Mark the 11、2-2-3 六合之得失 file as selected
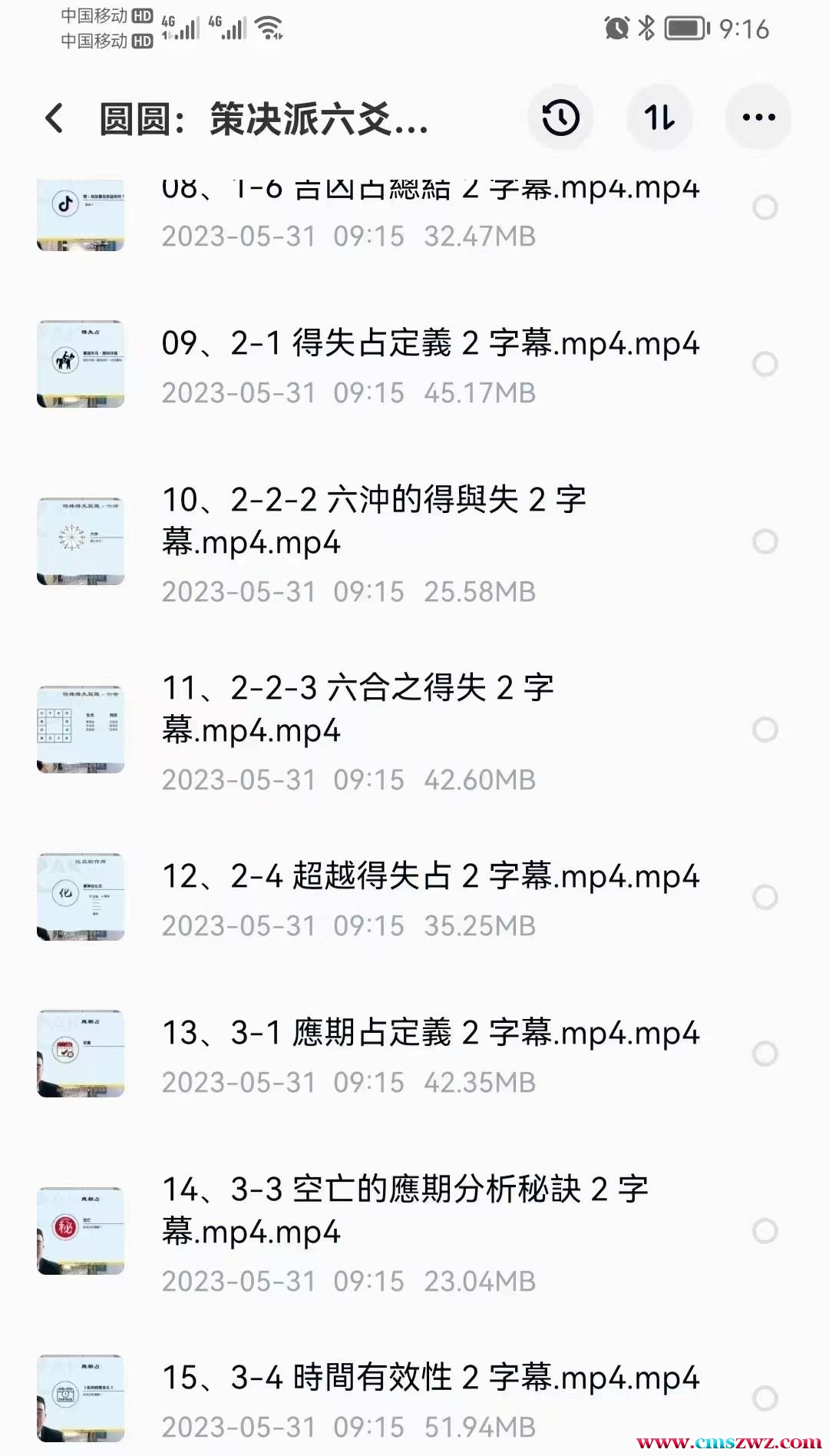Screen dimensions: 829x1456 [765, 730]
